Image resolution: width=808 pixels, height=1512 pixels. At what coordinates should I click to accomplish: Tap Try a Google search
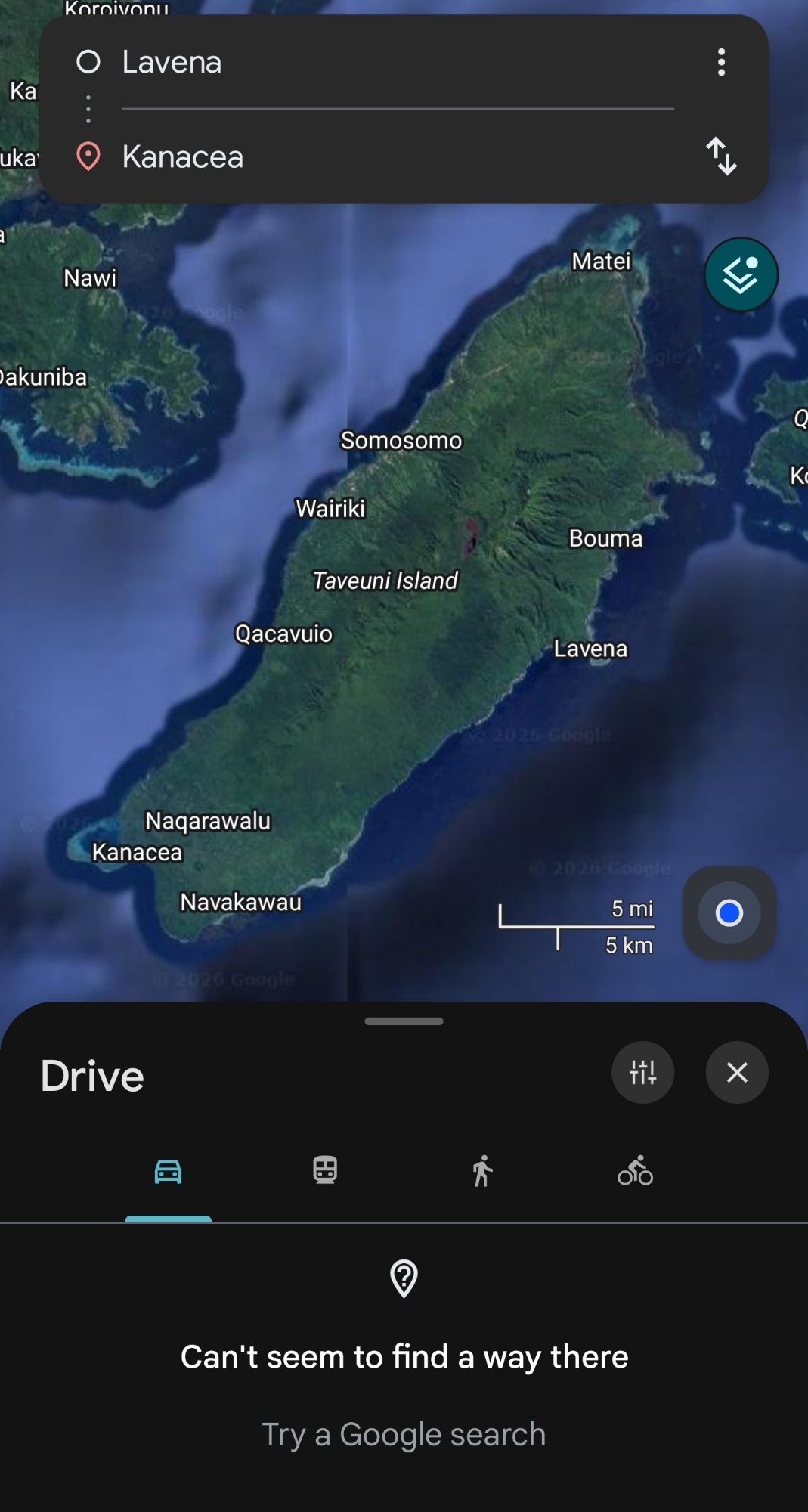pos(404,1434)
